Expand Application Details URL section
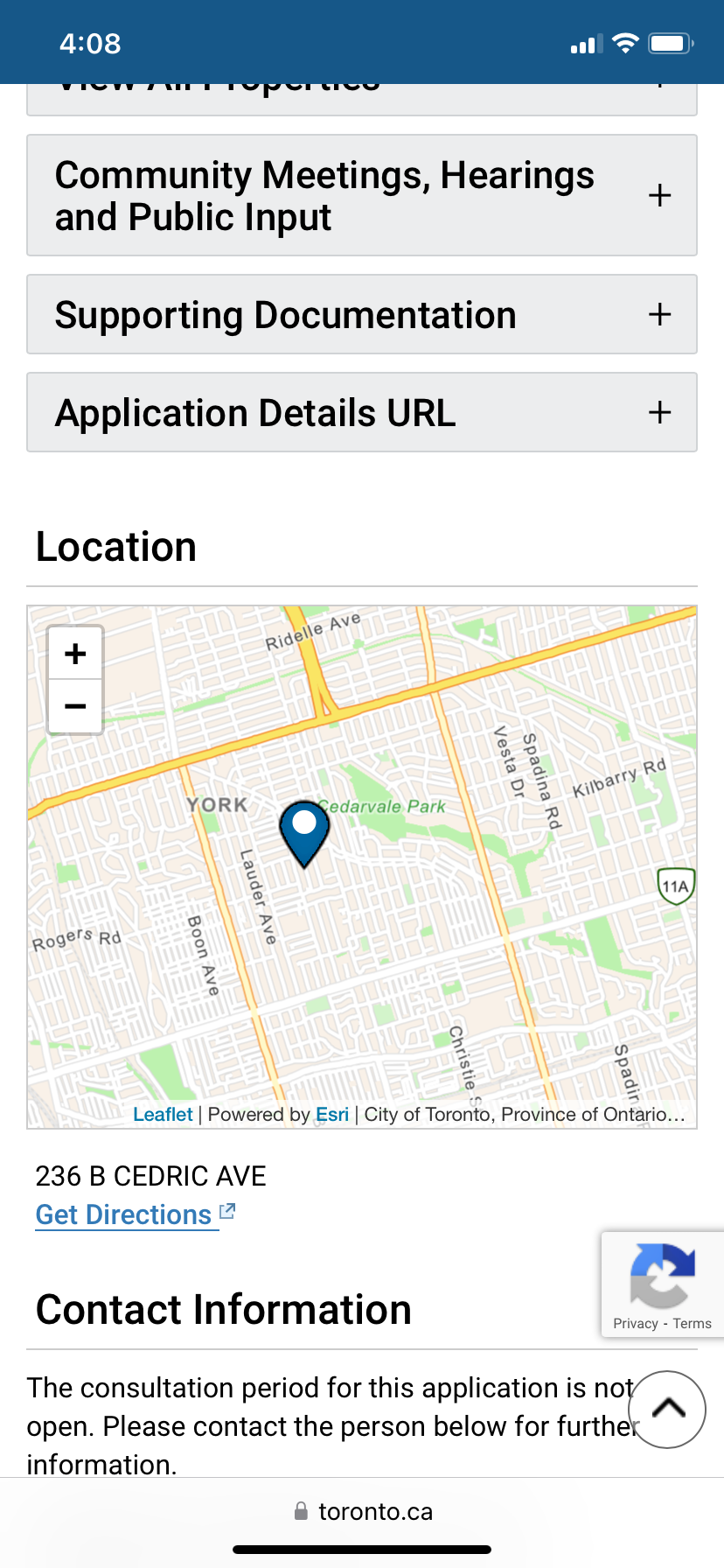Image resolution: width=724 pixels, height=1568 pixels. pyautogui.click(x=361, y=413)
